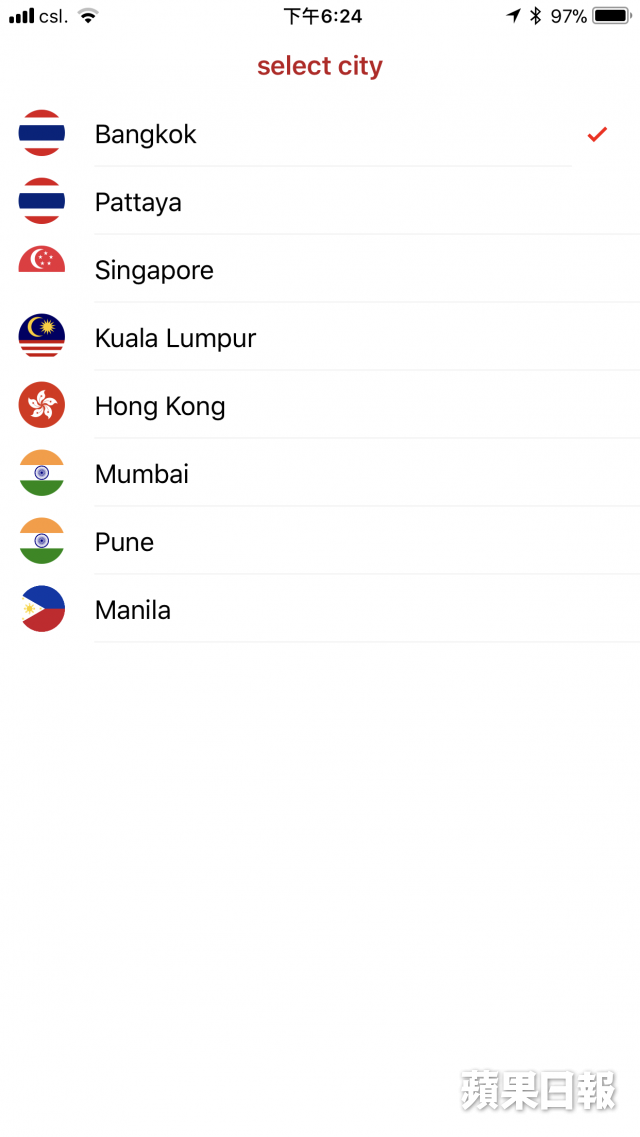This screenshot has height=1137, width=640.
Task: Select Bangkok from the city list
Action: [320, 134]
